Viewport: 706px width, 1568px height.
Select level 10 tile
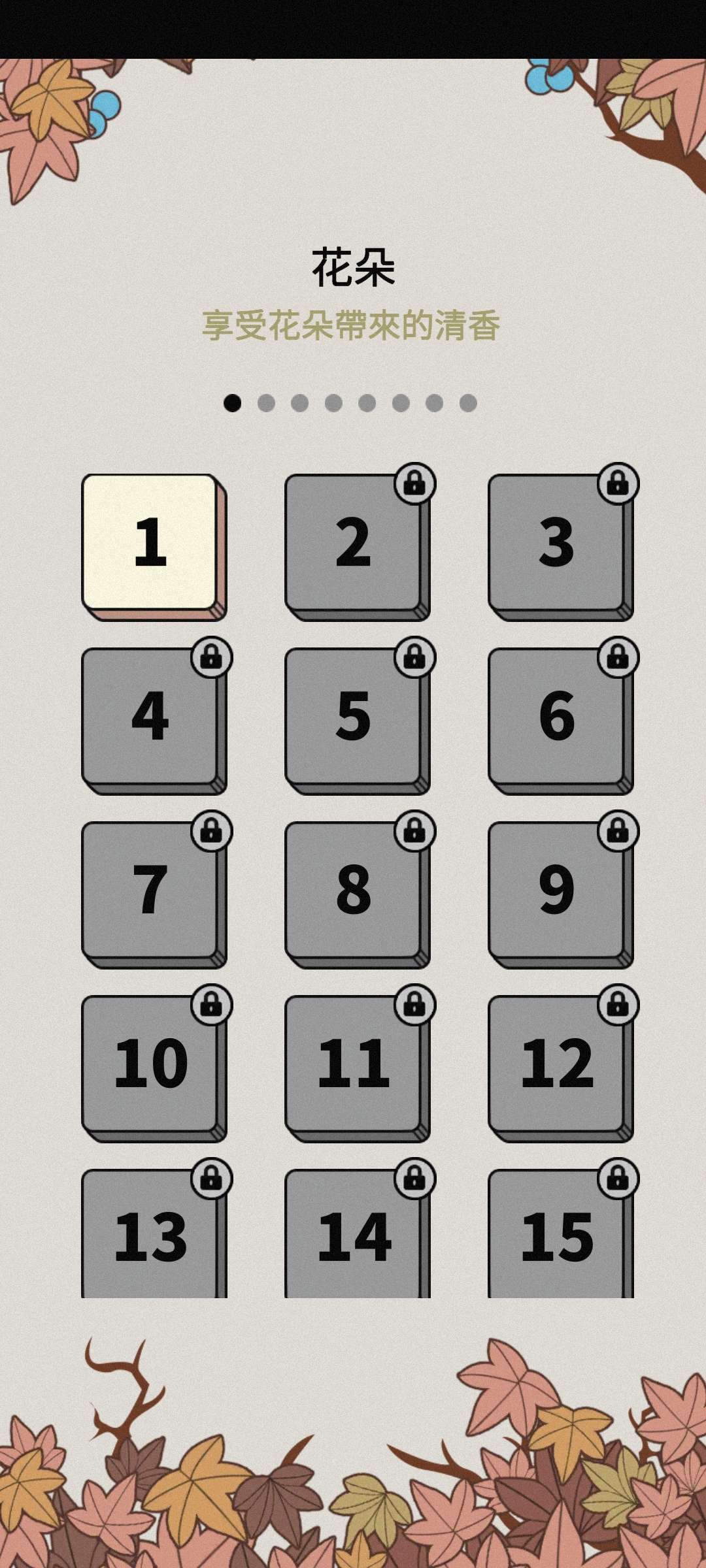(x=150, y=1064)
